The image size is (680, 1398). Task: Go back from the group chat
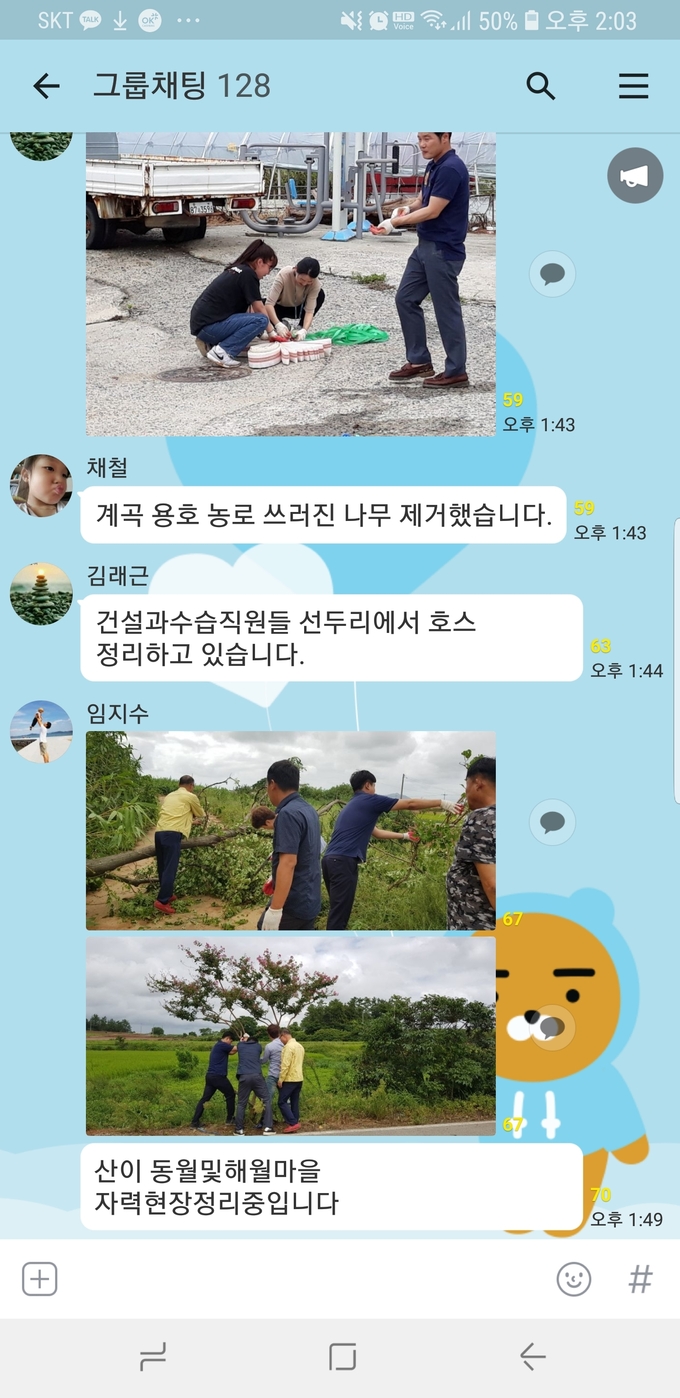tap(46, 86)
